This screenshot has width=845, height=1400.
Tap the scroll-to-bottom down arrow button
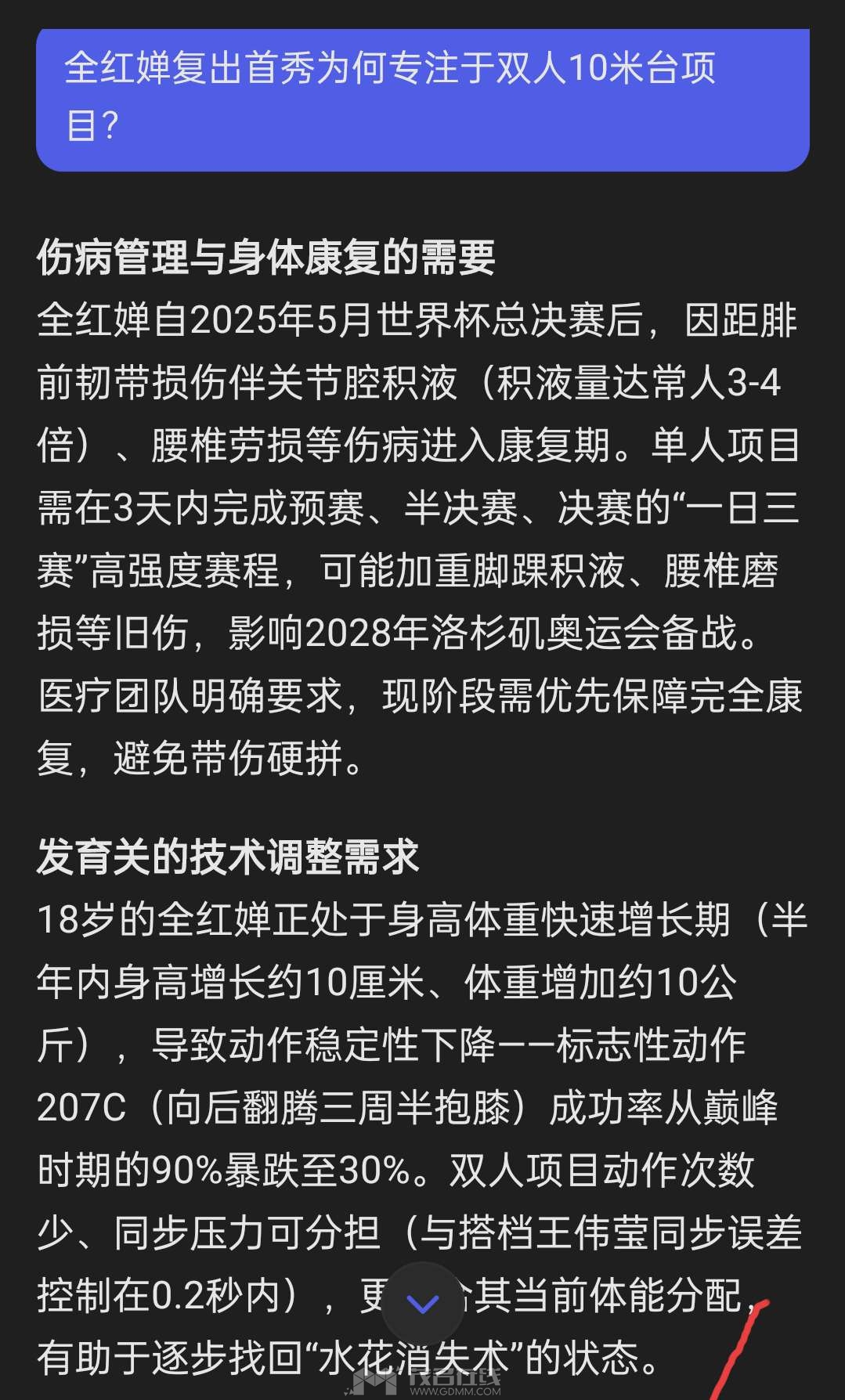[x=423, y=1304]
